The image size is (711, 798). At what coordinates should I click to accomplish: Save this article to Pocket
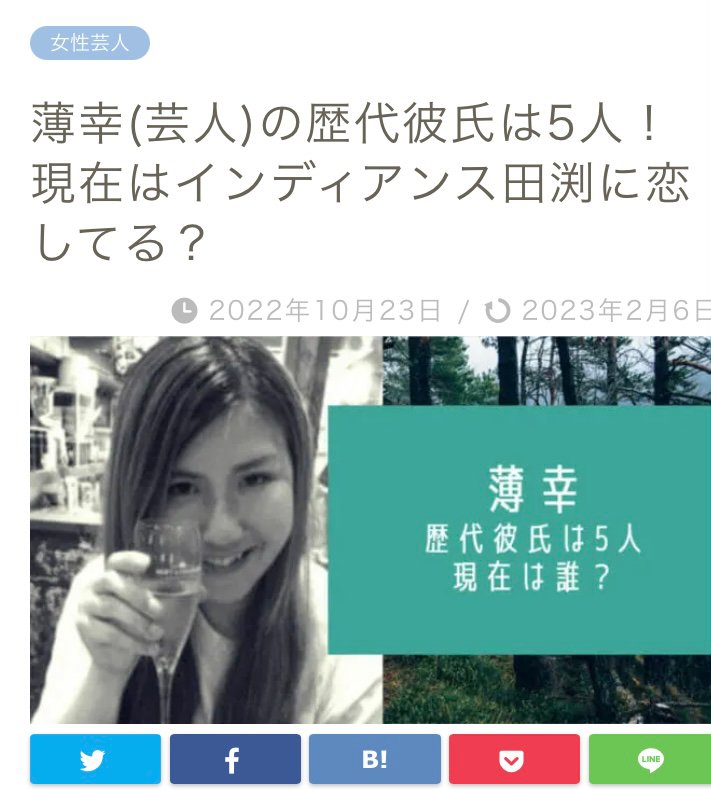tap(514, 760)
